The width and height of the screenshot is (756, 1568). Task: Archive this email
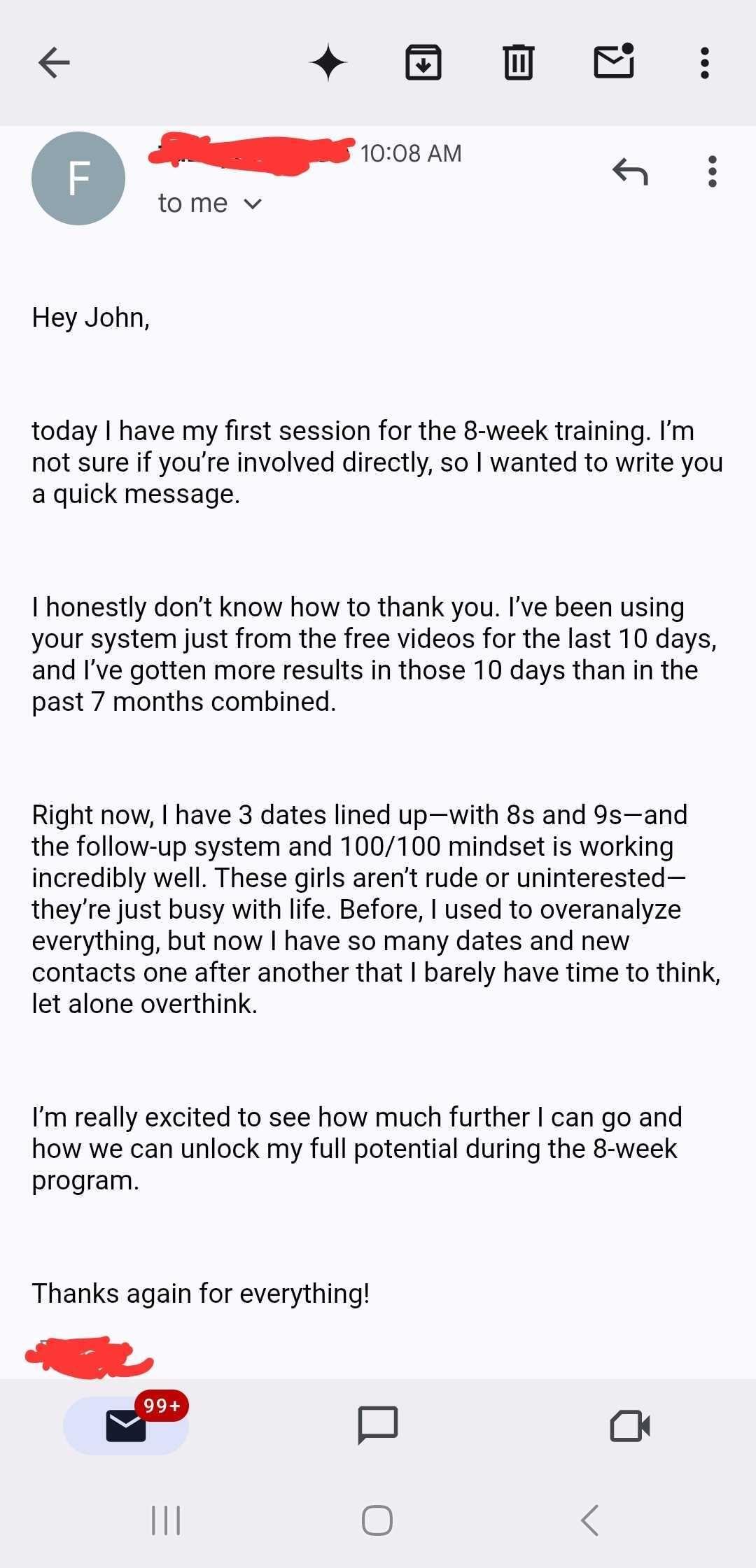423,62
